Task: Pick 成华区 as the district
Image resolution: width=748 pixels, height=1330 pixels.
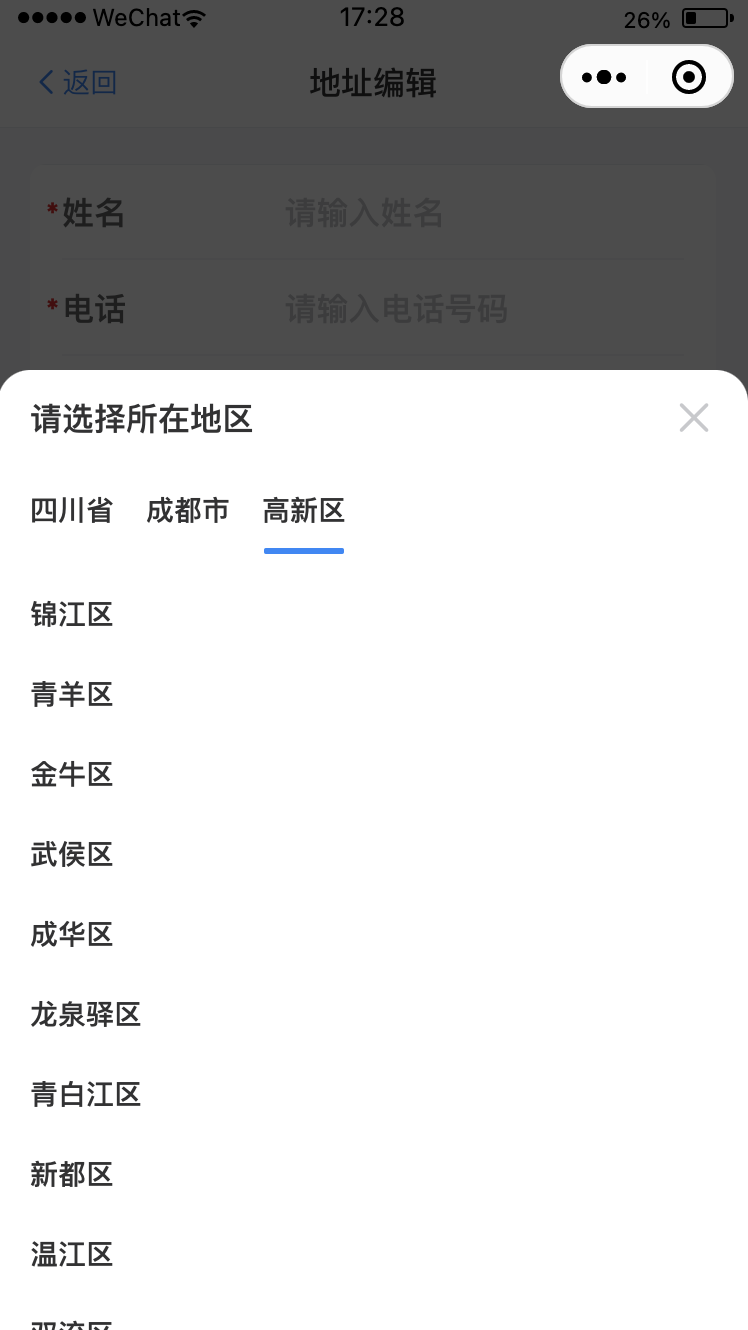Action: pos(374,934)
